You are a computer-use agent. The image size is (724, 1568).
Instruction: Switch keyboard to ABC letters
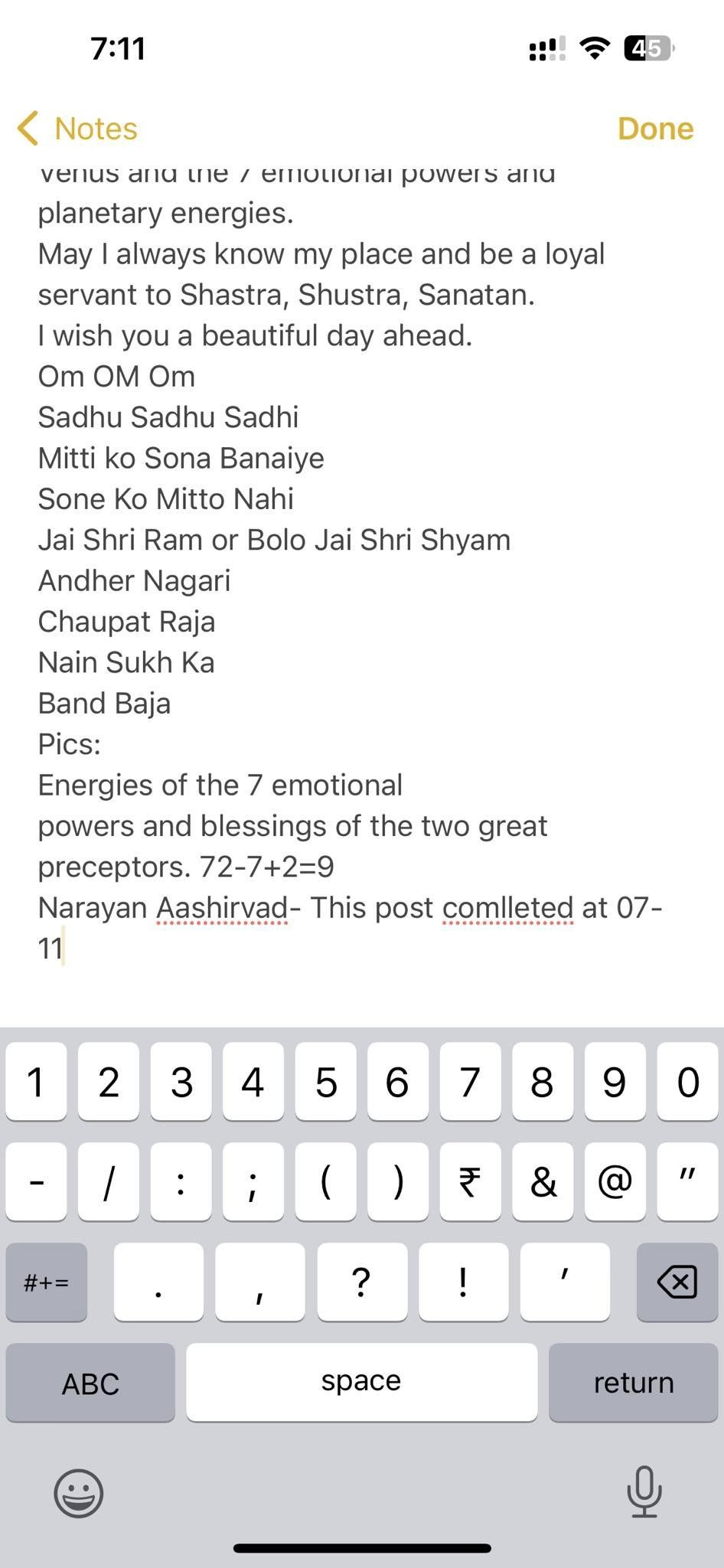coord(90,1383)
